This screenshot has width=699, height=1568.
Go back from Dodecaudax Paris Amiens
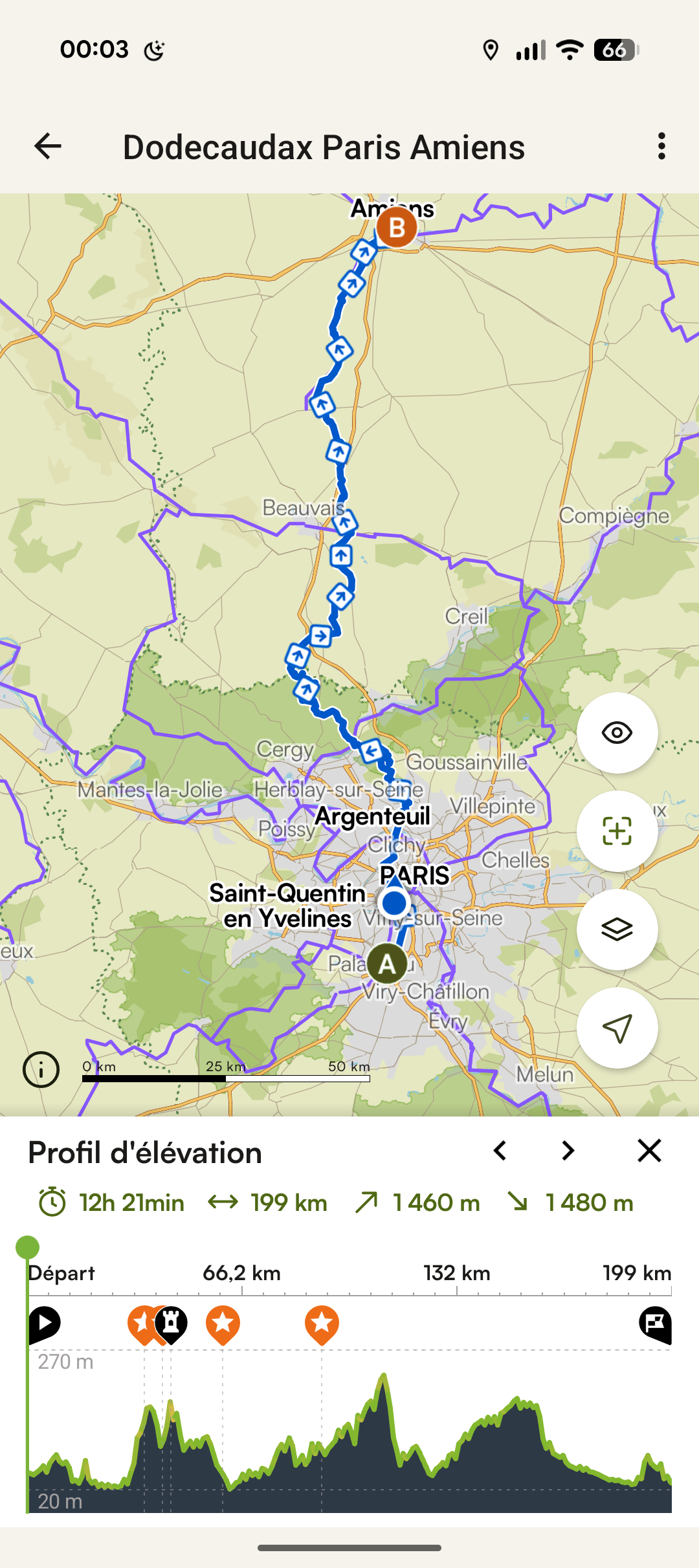pyautogui.click(x=47, y=146)
